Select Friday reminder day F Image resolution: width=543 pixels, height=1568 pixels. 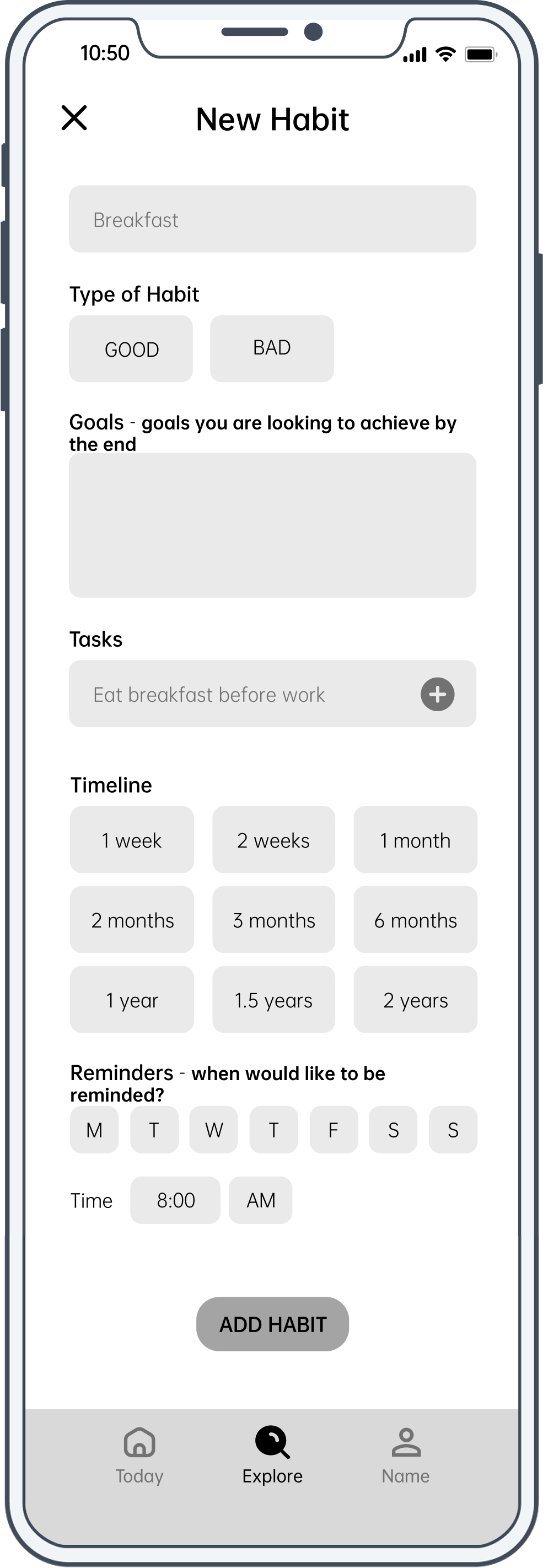click(x=334, y=1130)
